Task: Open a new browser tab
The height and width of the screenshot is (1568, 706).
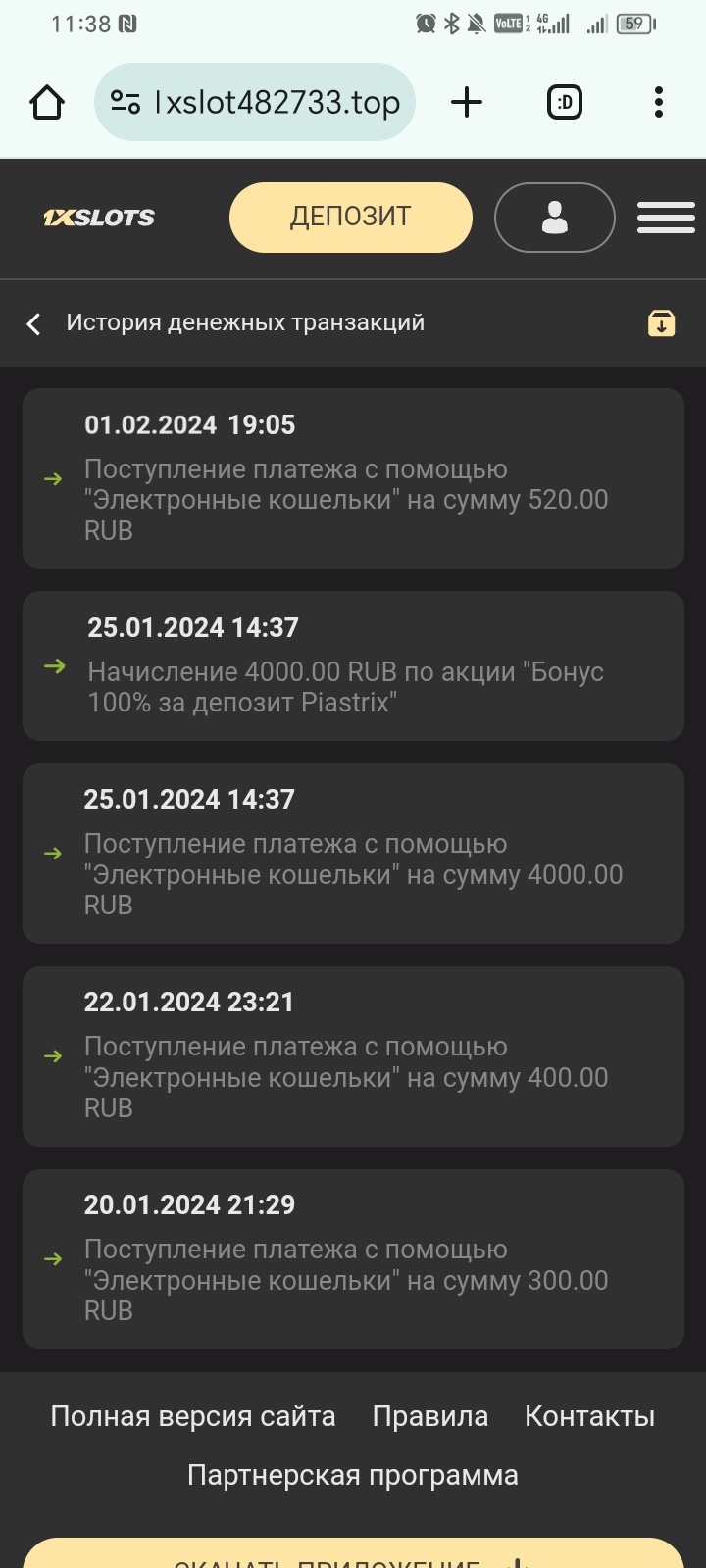Action: tap(467, 102)
